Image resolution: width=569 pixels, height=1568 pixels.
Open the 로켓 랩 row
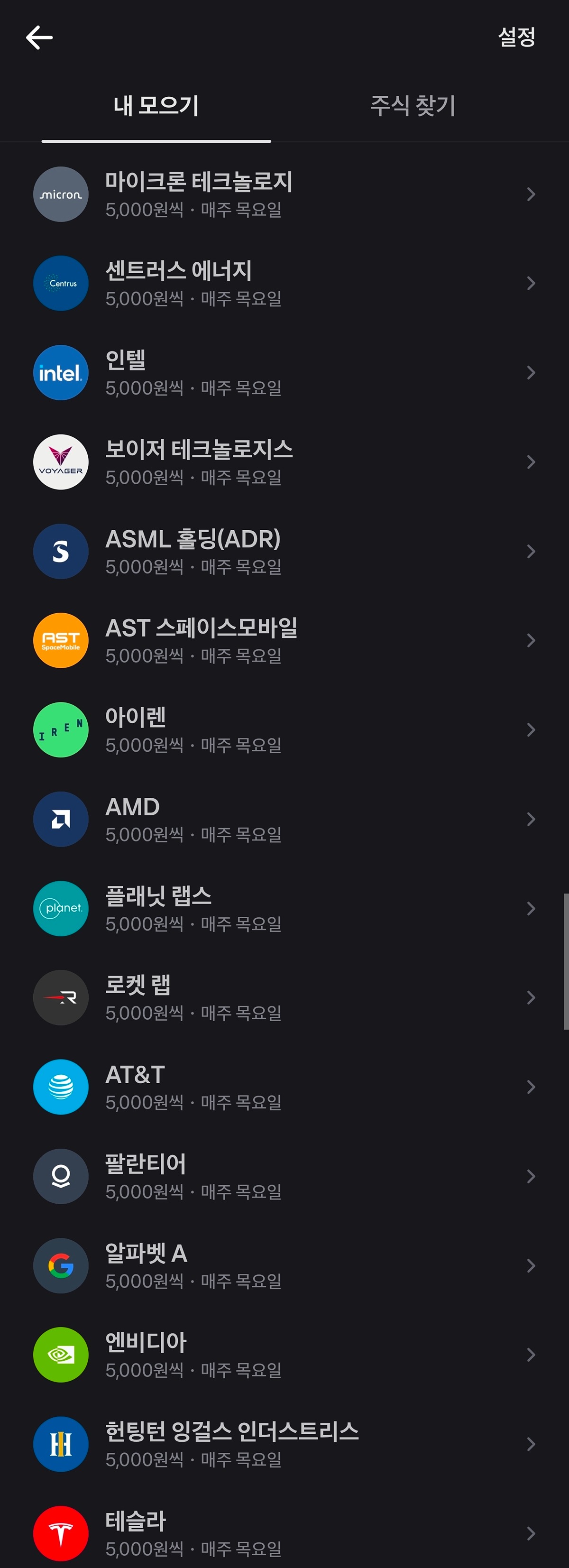point(284,997)
